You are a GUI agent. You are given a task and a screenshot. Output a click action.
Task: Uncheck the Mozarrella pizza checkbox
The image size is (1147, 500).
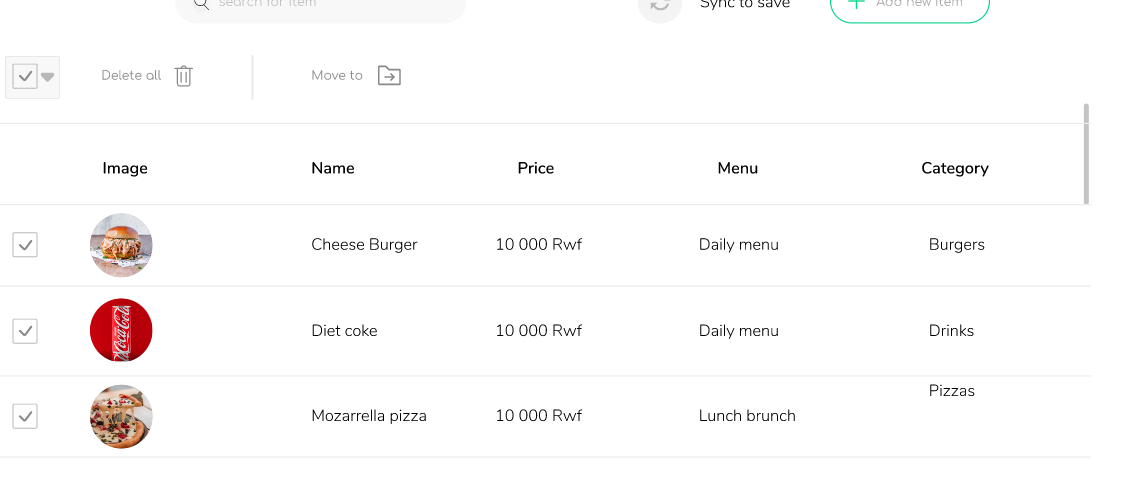(25, 416)
